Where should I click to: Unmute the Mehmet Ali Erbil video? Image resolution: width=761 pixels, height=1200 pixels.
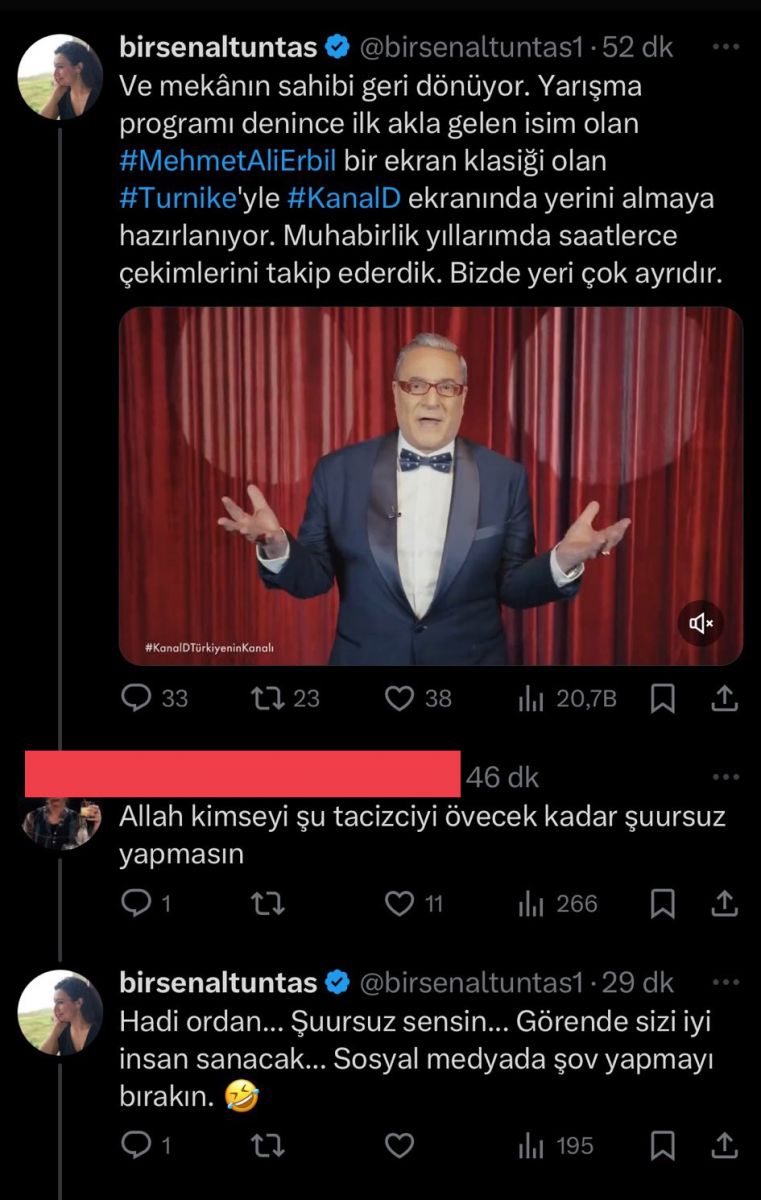(701, 624)
